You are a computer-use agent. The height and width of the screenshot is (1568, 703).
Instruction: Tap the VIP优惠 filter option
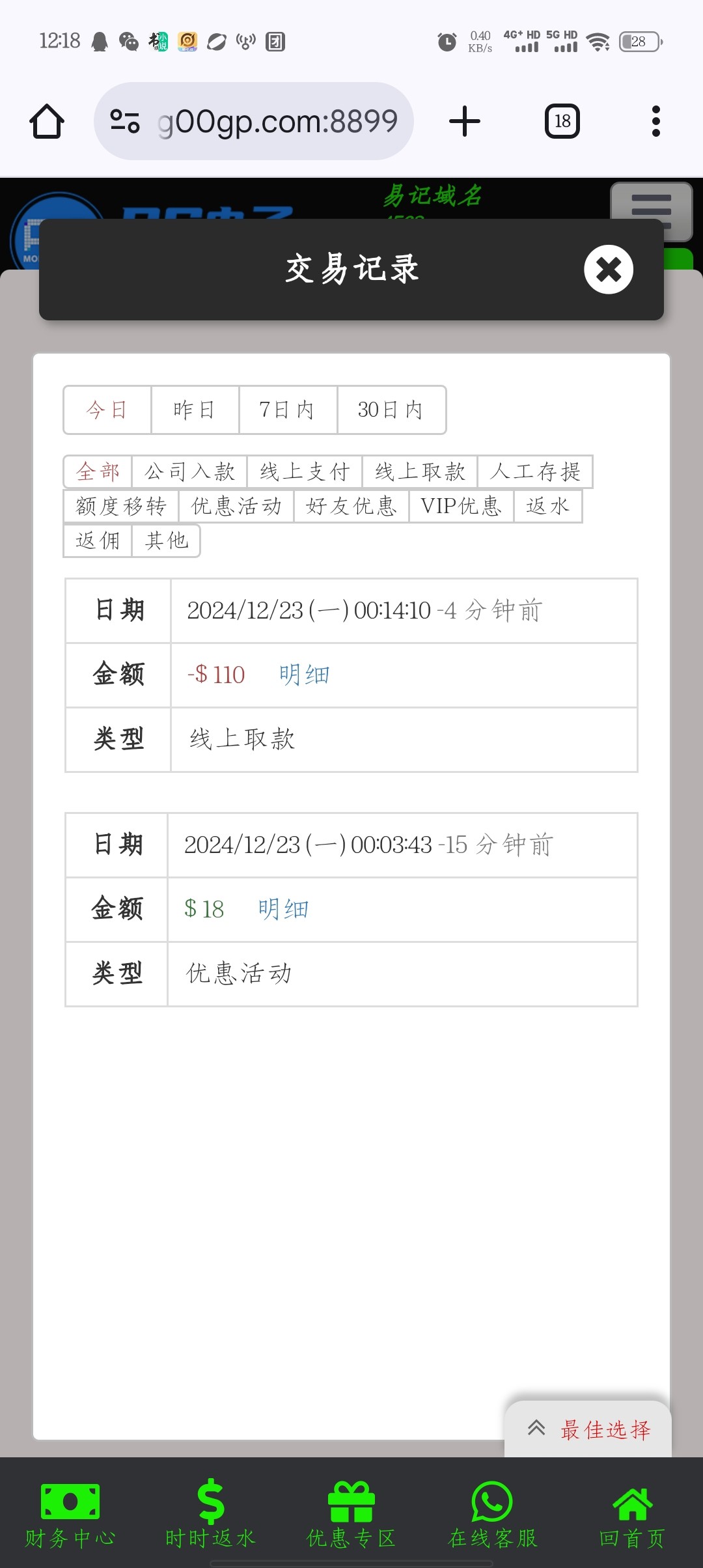[x=461, y=506]
